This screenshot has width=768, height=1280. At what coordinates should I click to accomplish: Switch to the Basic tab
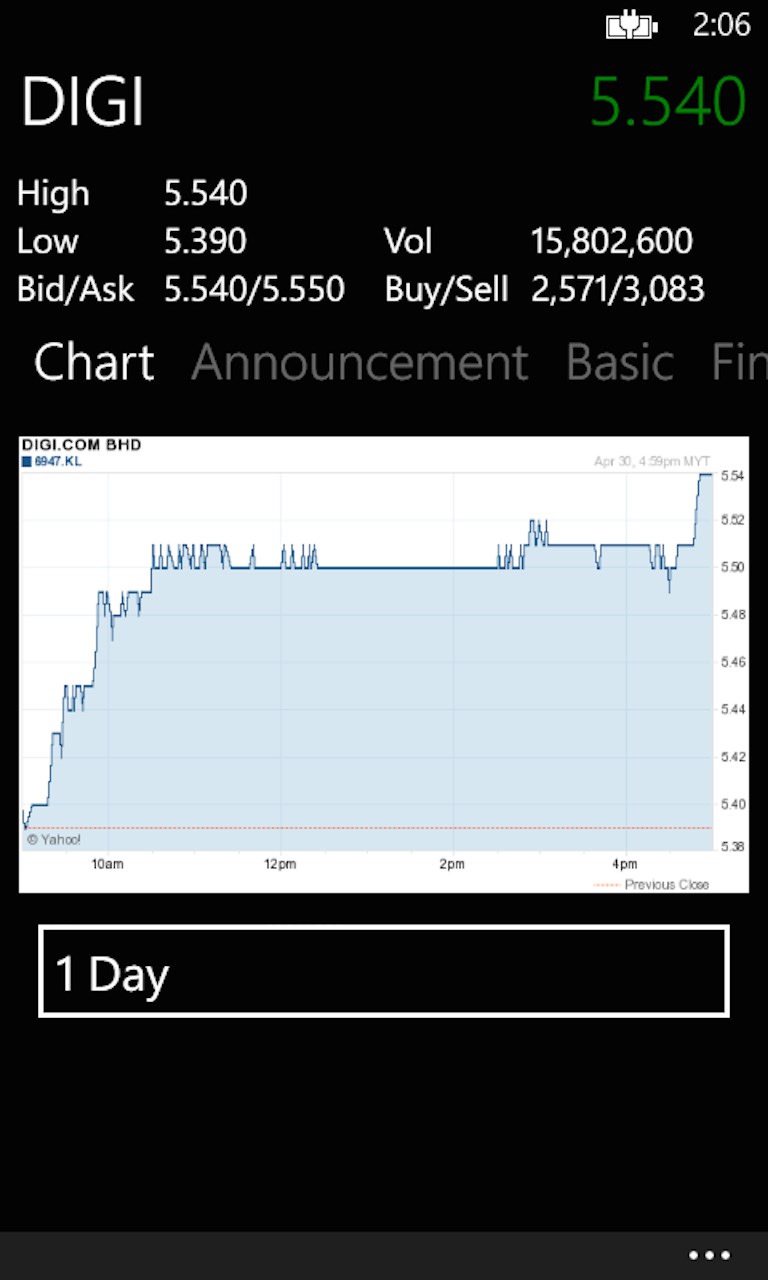619,362
